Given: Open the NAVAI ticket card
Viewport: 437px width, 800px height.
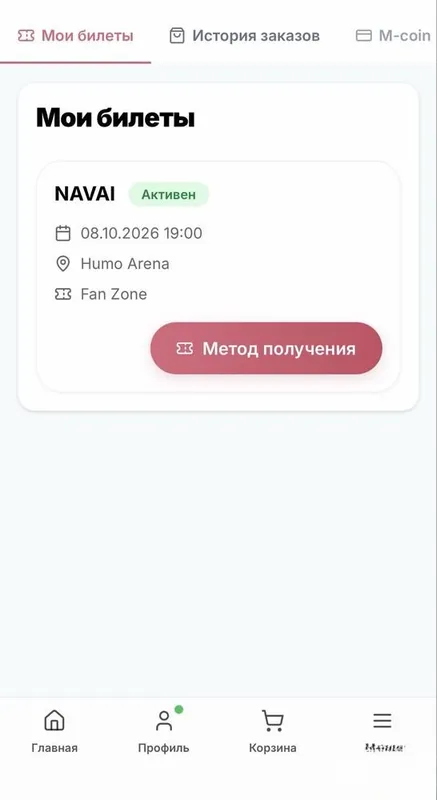Looking at the screenshot, I should point(219,277).
